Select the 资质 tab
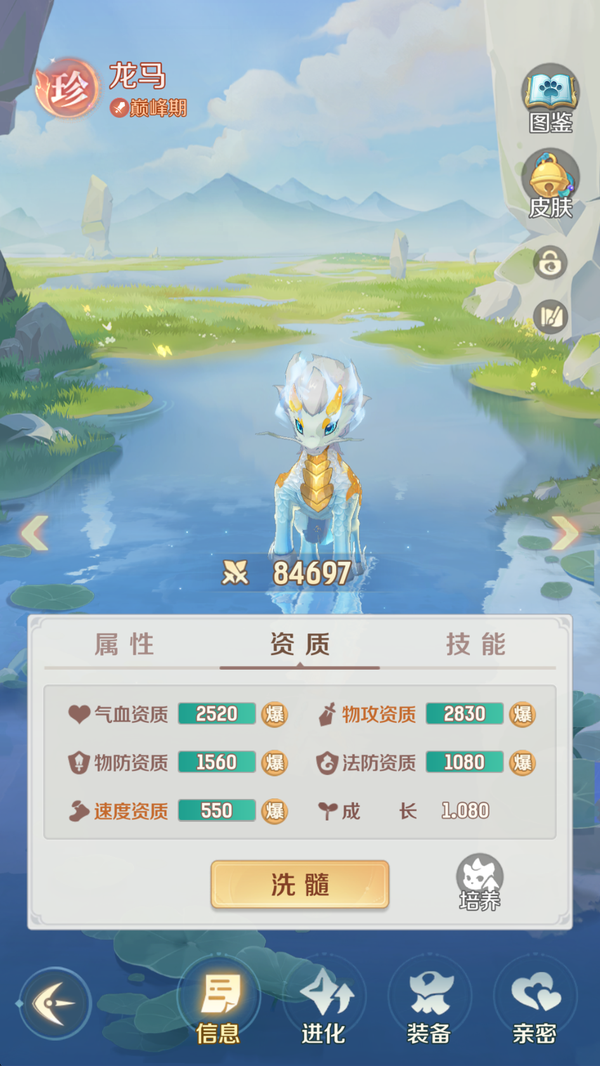 pyautogui.click(x=299, y=644)
